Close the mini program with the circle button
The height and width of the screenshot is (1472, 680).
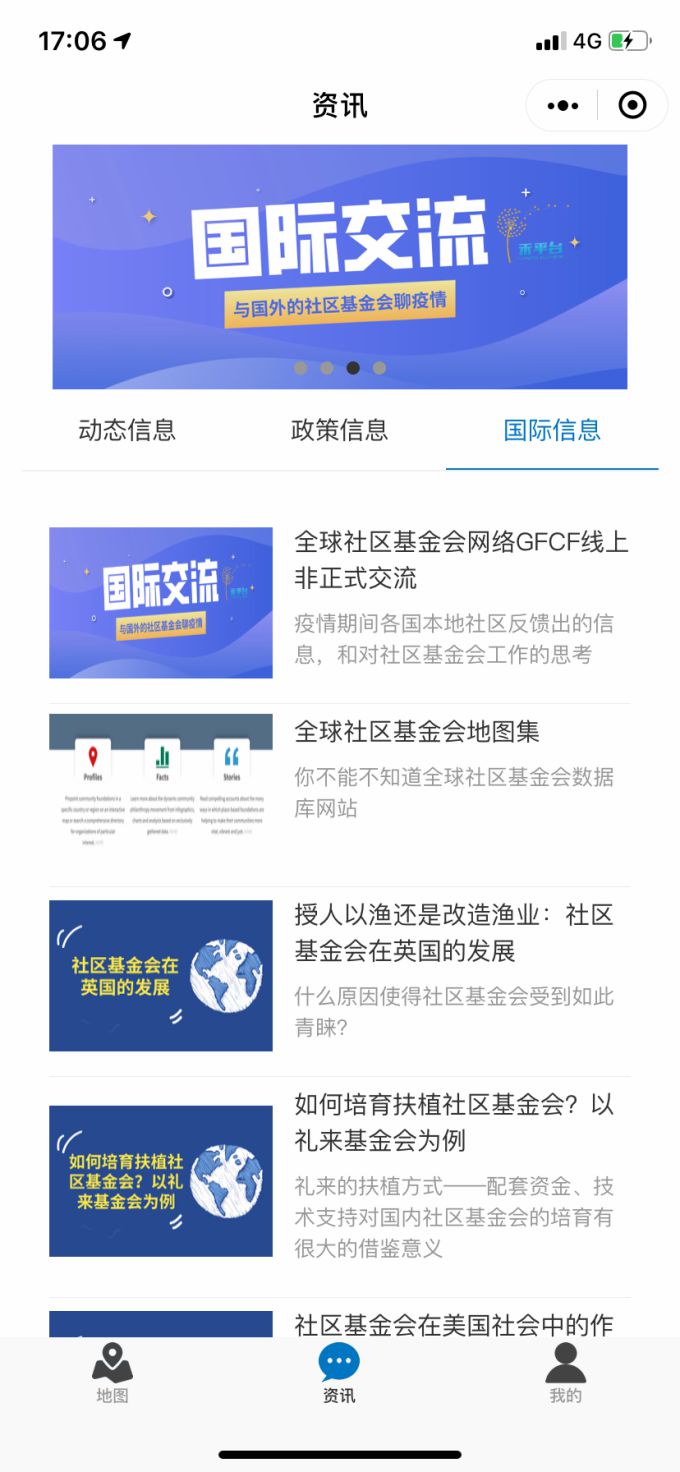[x=632, y=105]
